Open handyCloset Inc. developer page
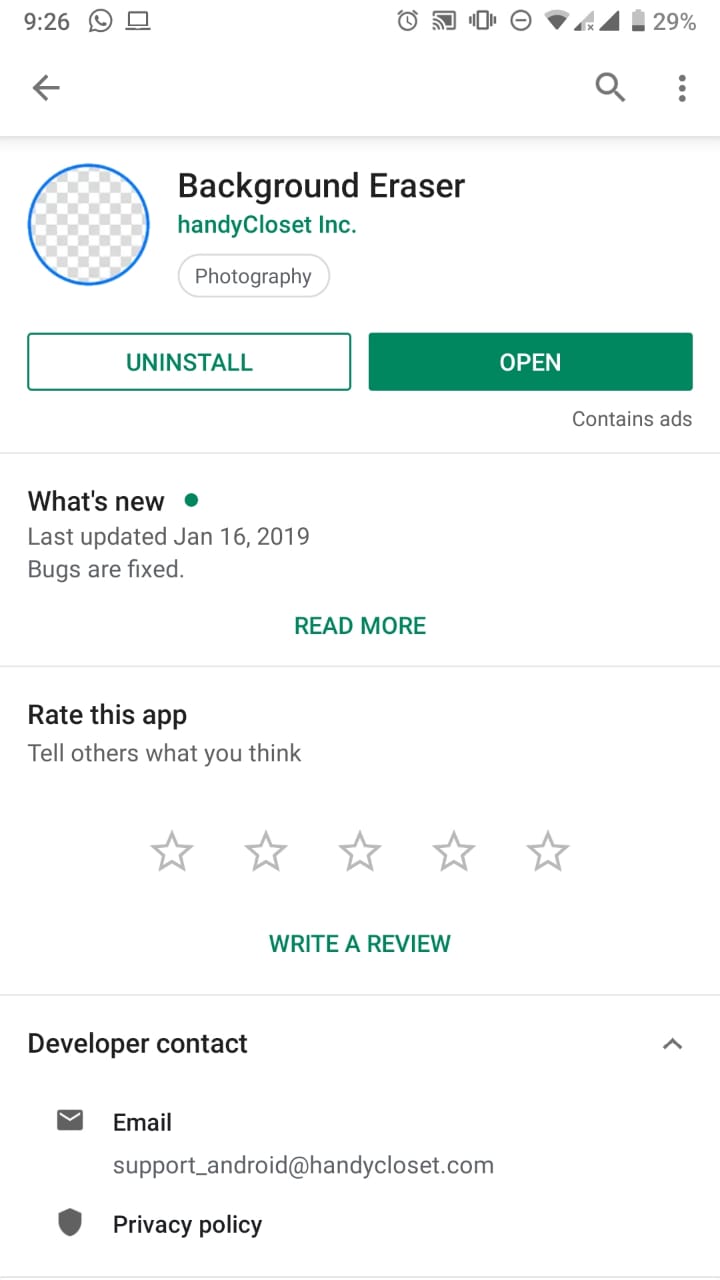The width and height of the screenshot is (720, 1280). coord(267,225)
